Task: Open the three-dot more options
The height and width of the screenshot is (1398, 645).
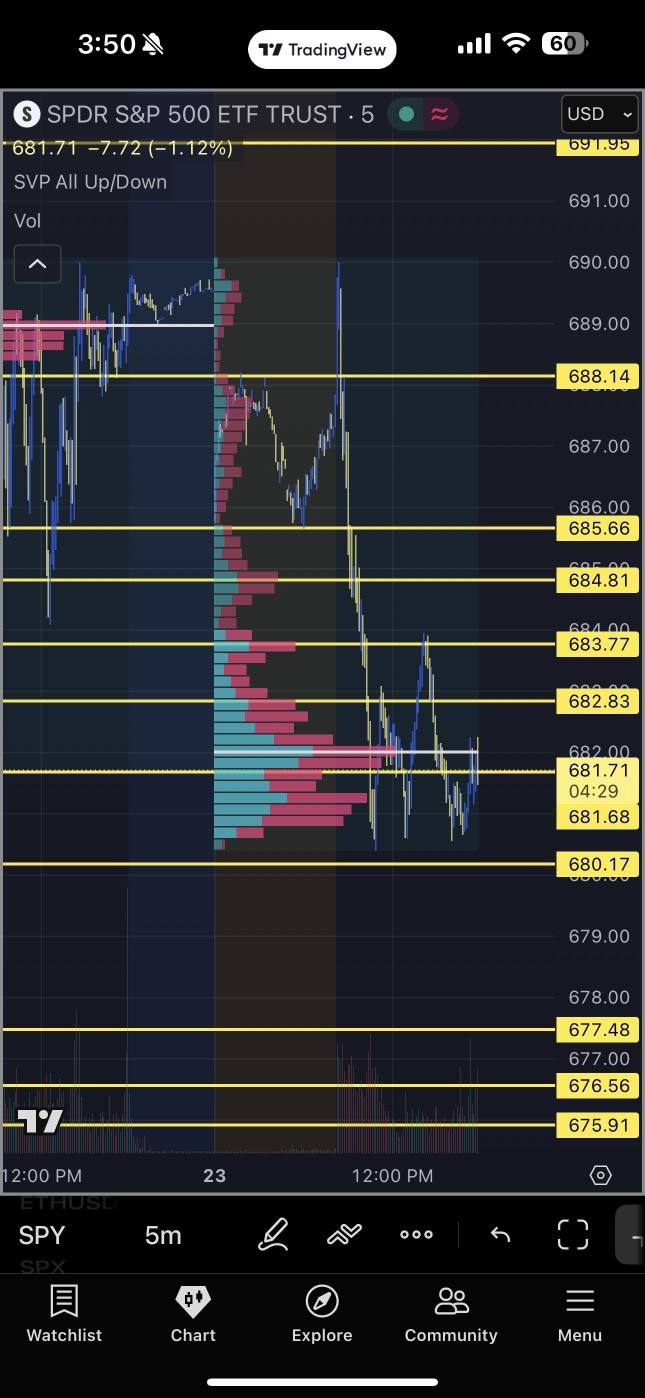Action: [416, 1235]
